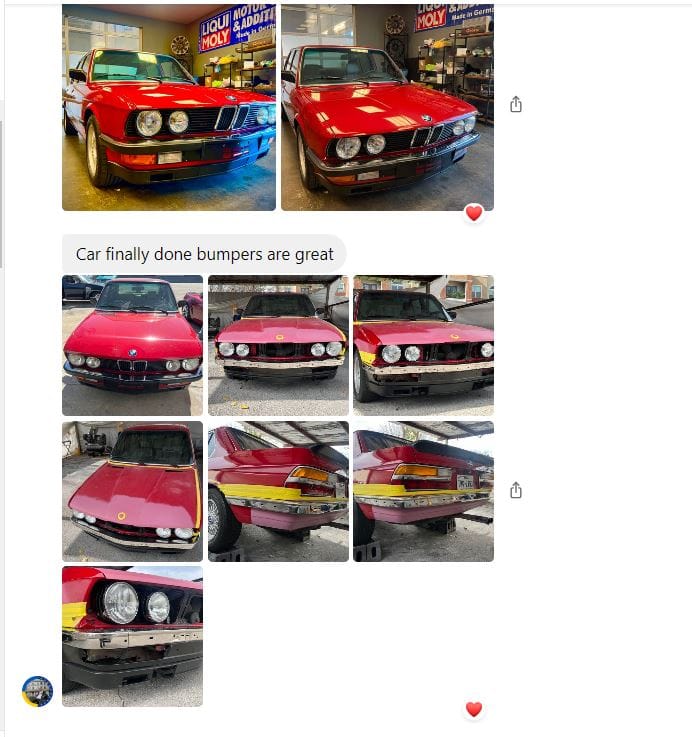The image size is (692, 737).
Task: Open rear bumper photo showing license plate
Action: [x=423, y=491]
